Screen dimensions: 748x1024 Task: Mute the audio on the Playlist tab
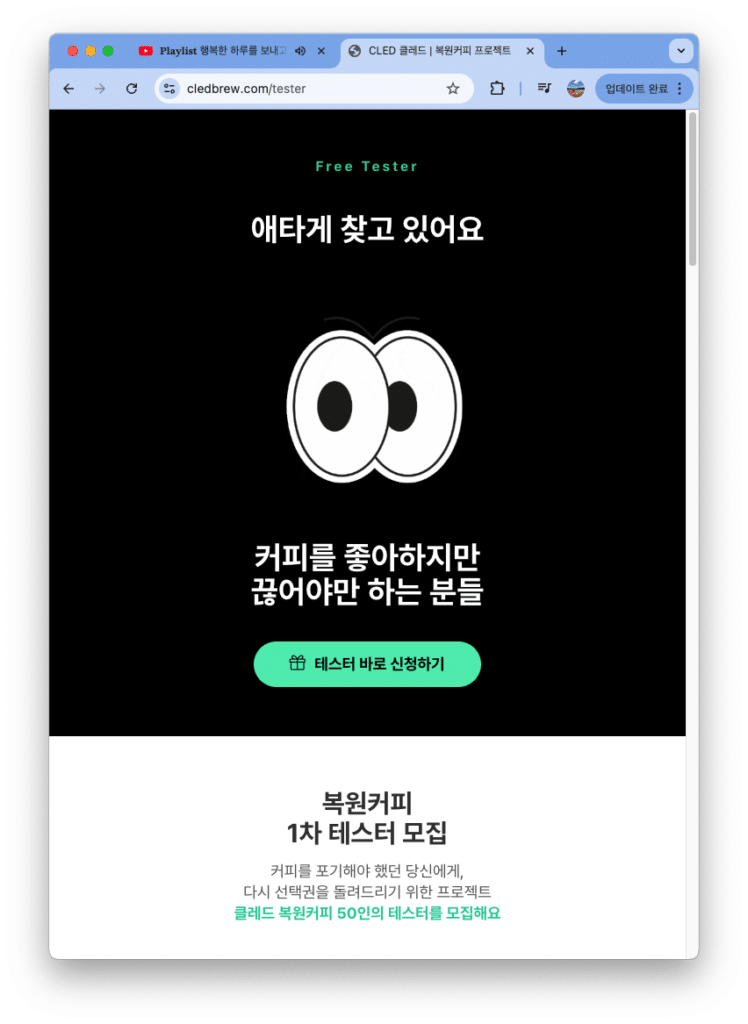click(x=300, y=51)
